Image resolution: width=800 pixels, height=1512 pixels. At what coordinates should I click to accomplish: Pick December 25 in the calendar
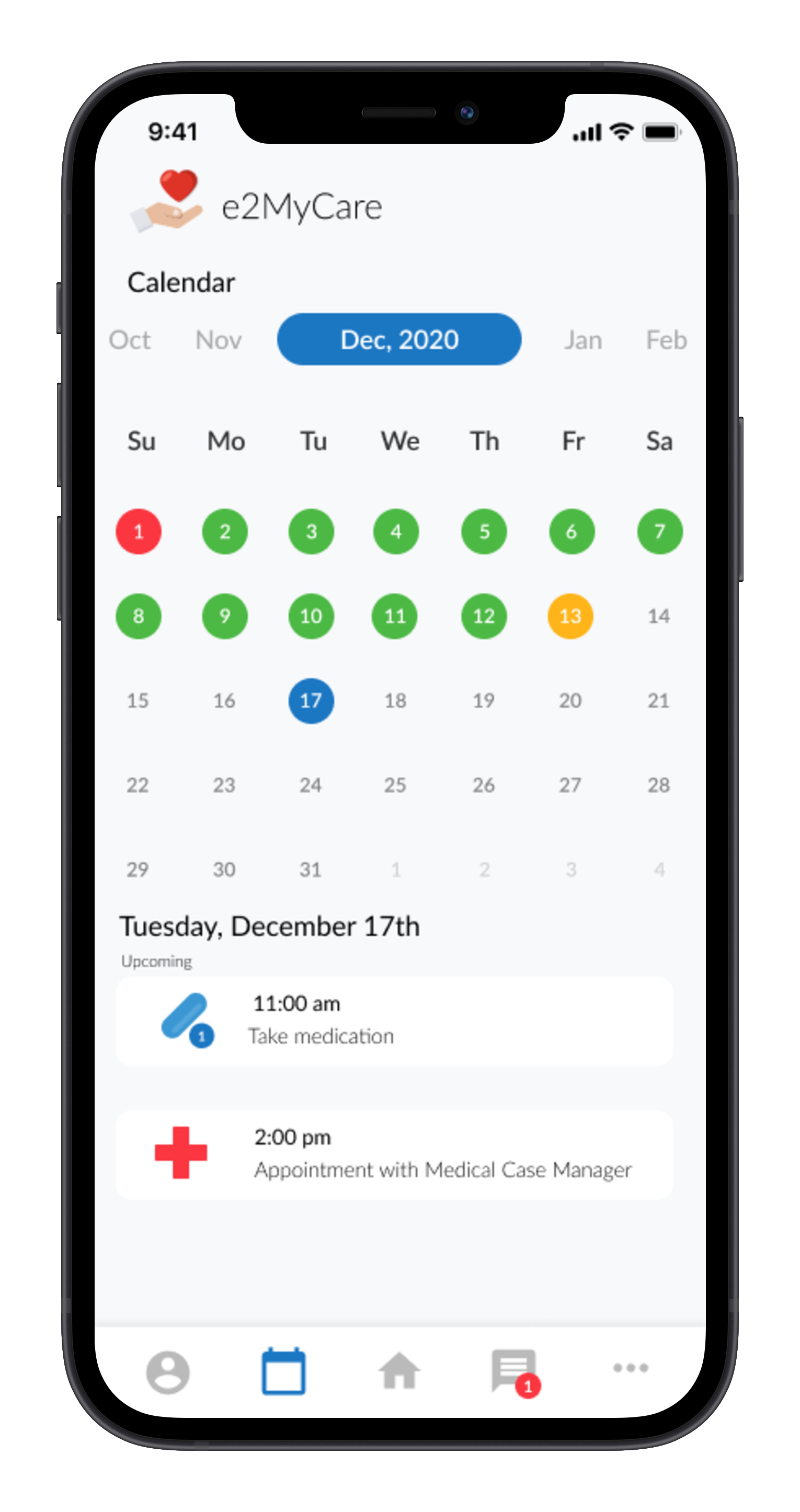395,785
